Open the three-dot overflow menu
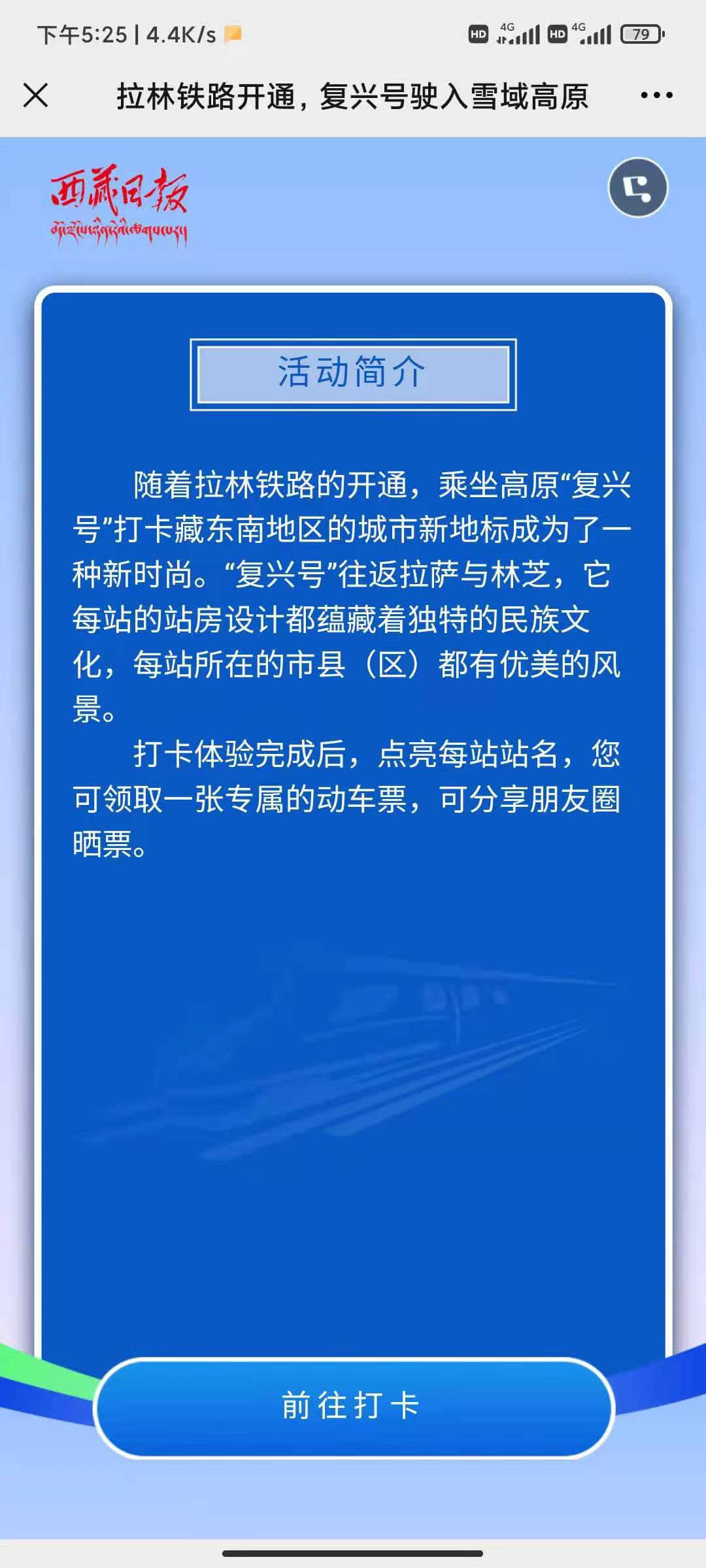Image resolution: width=706 pixels, height=1568 pixels. click(656, 95)
